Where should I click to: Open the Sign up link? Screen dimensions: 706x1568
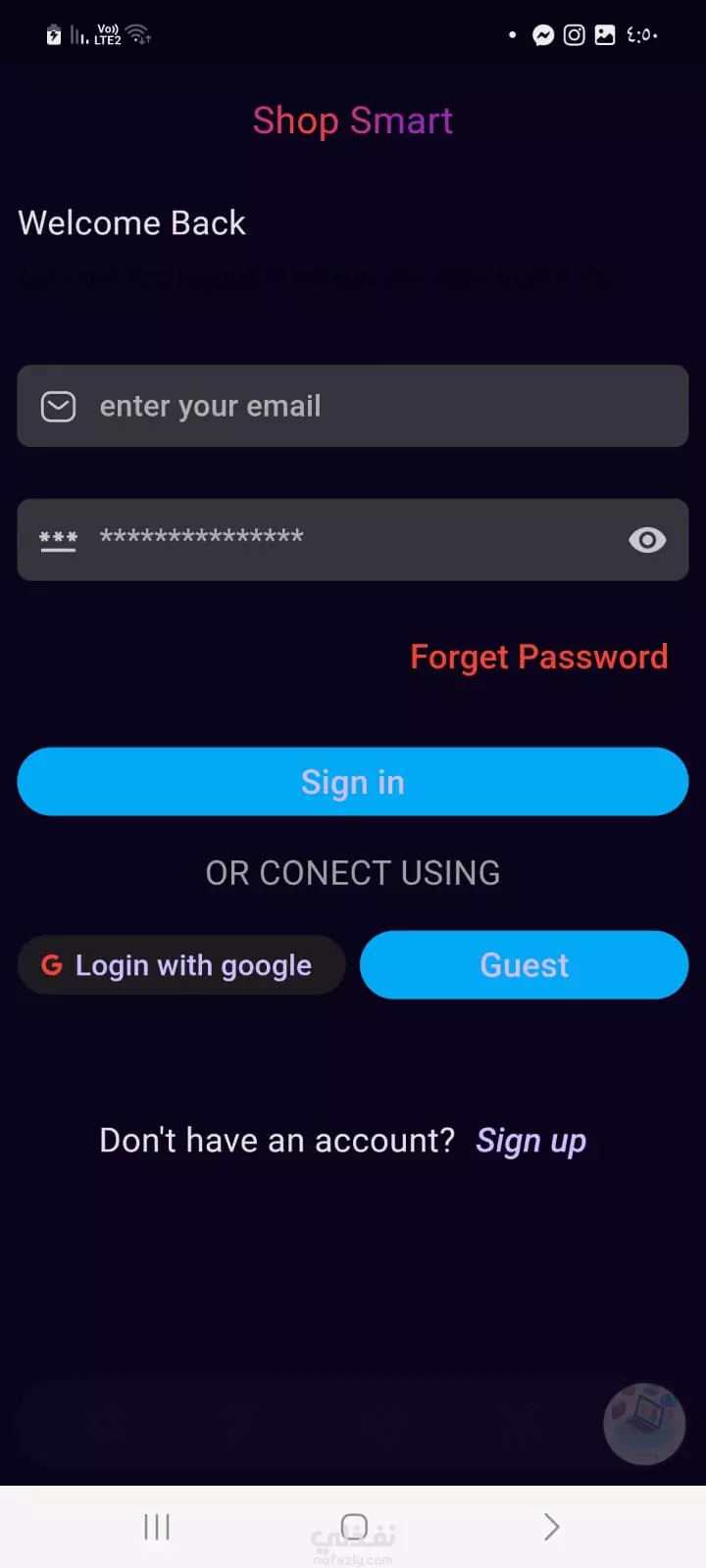coord(530,1141)
